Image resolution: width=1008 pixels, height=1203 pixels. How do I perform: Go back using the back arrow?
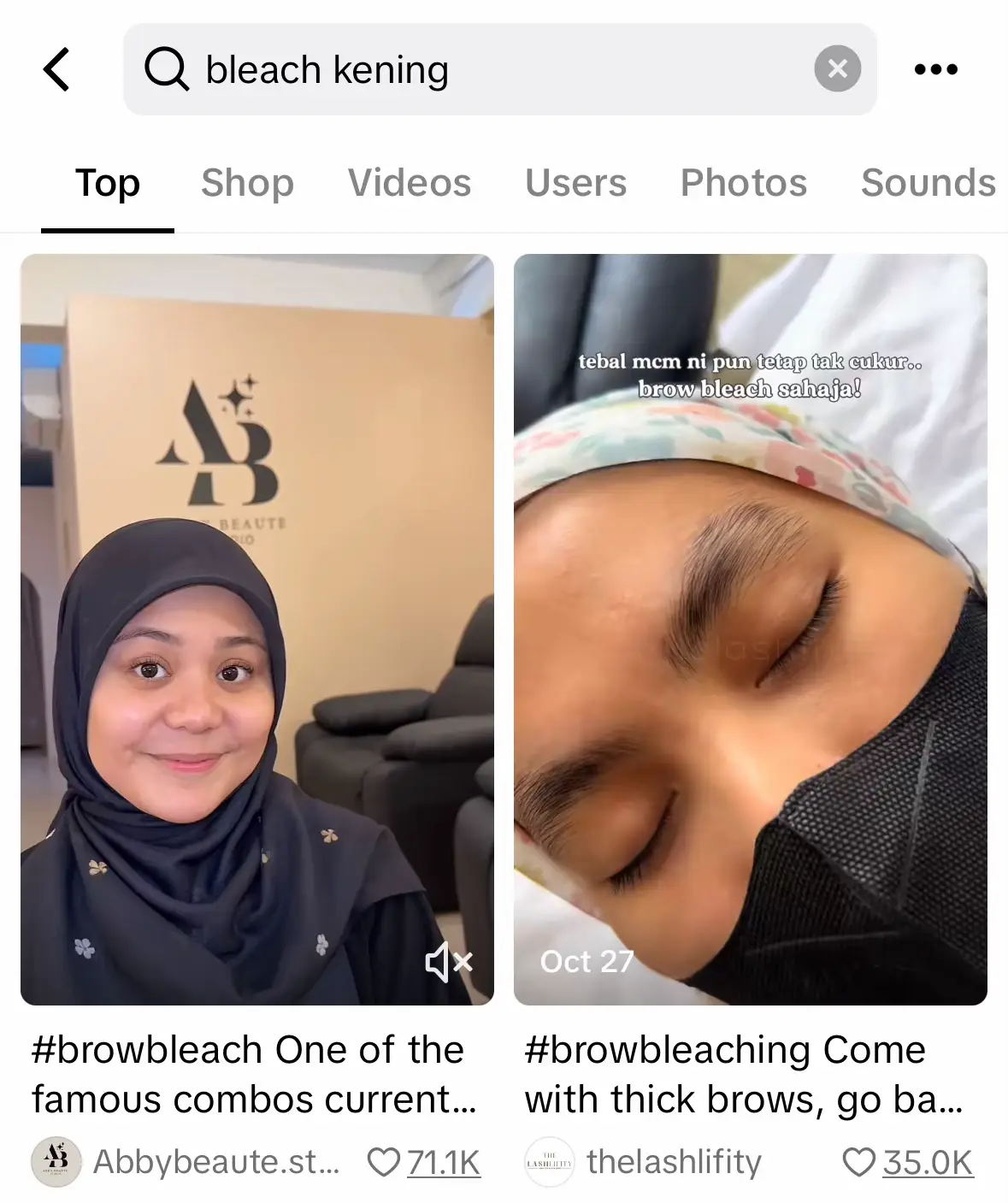(x=56, y=69)
